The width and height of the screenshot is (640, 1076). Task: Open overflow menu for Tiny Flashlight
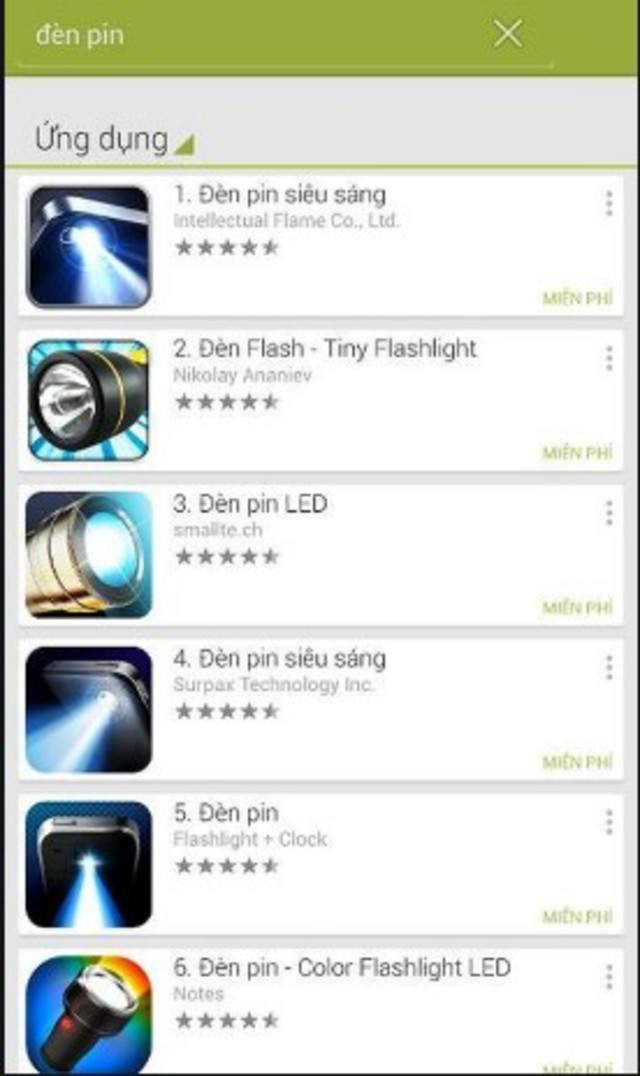coord(608,359)
